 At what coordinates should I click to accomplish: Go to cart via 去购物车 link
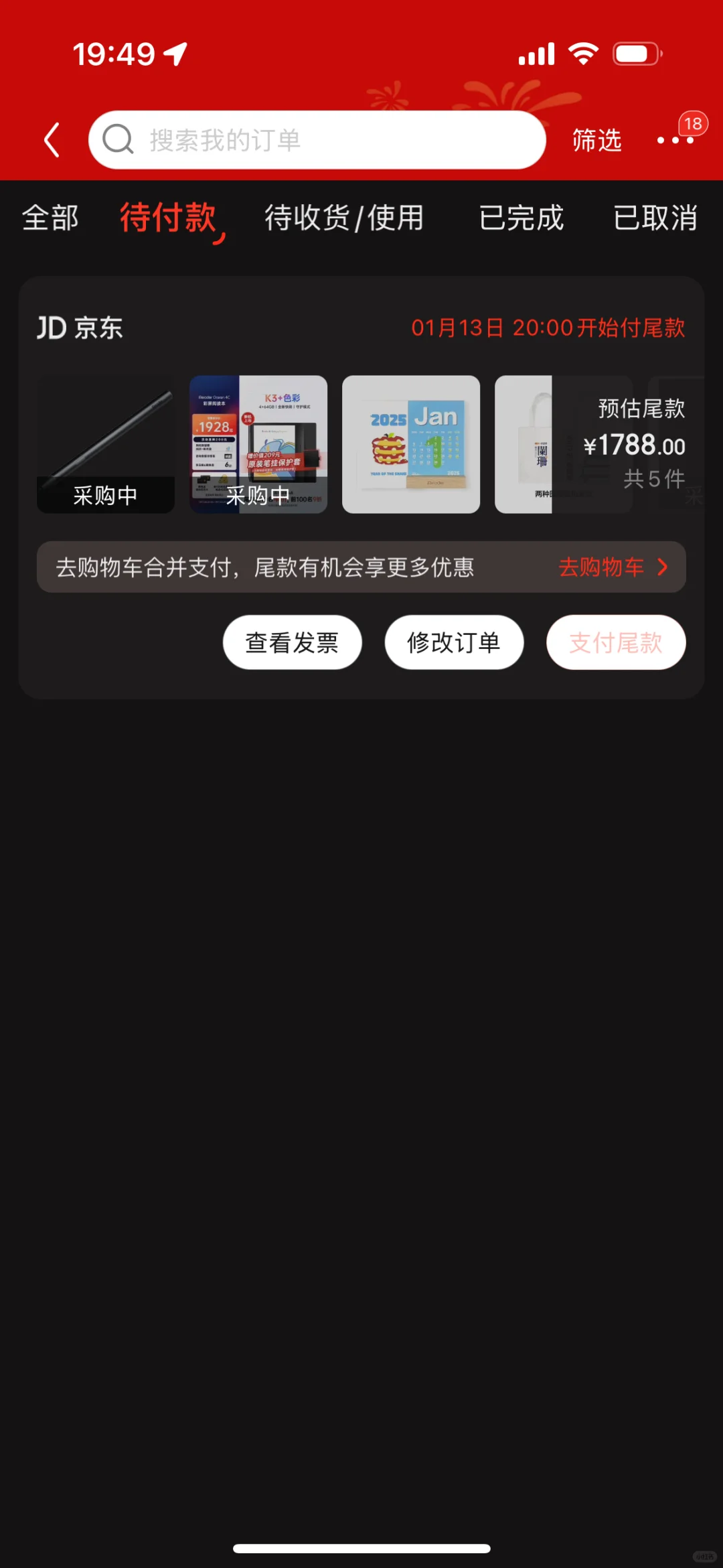click(613, 567)
